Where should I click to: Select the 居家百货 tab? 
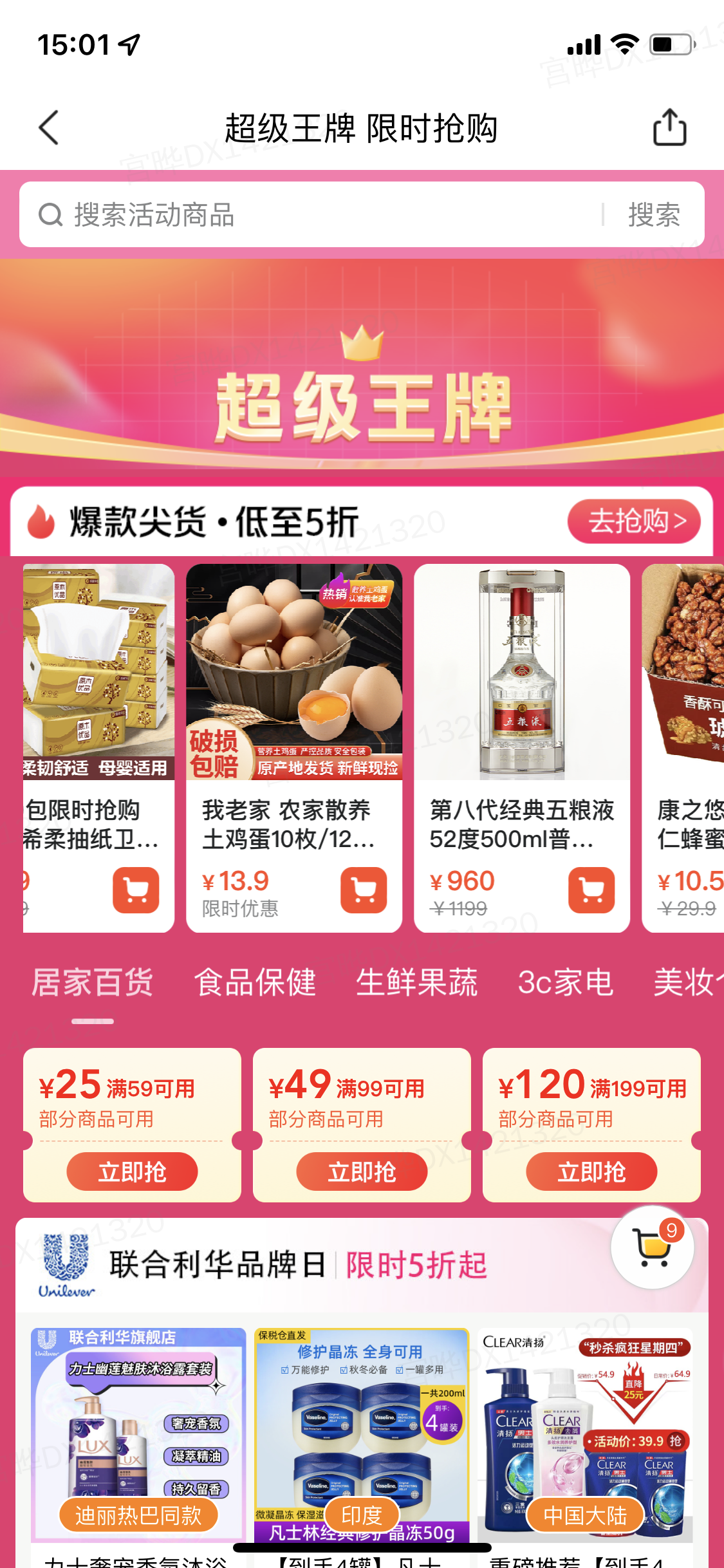[93, 982]
